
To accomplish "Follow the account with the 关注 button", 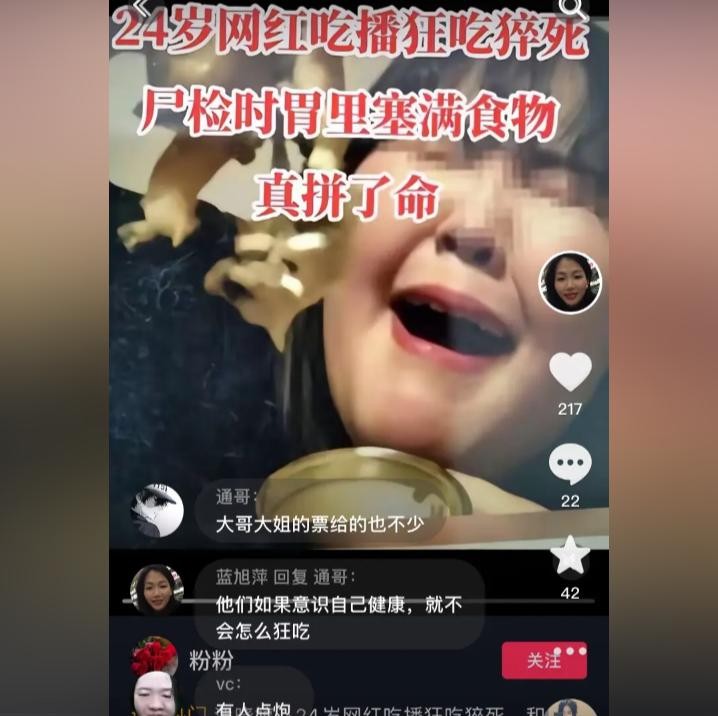I will point(544,661).
